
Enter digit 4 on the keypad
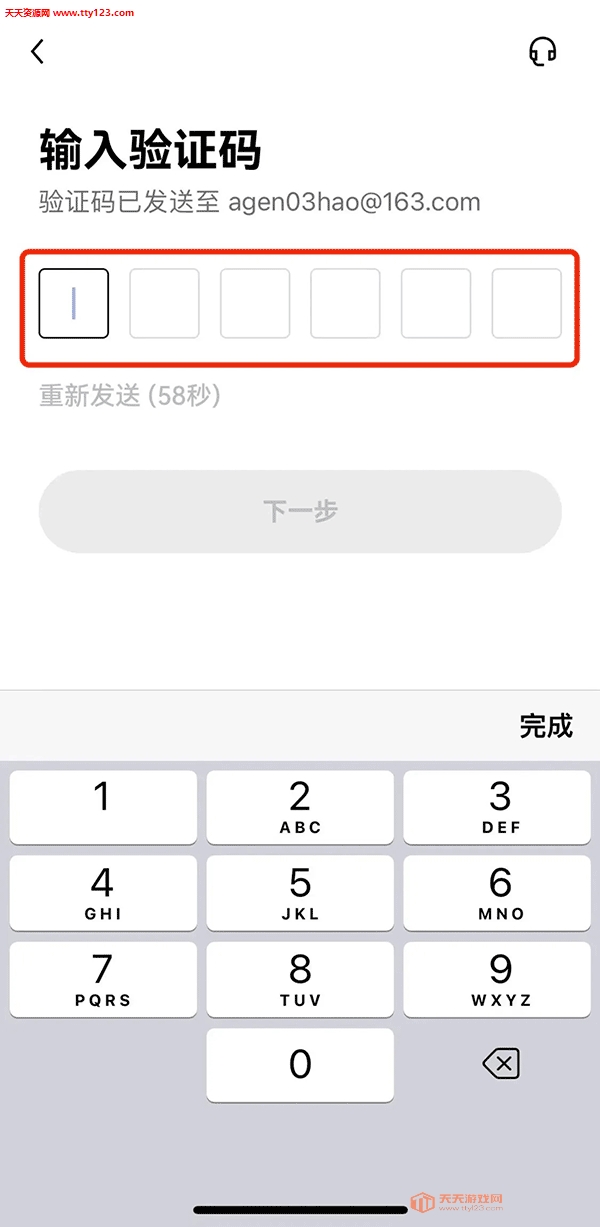(103, 893)
